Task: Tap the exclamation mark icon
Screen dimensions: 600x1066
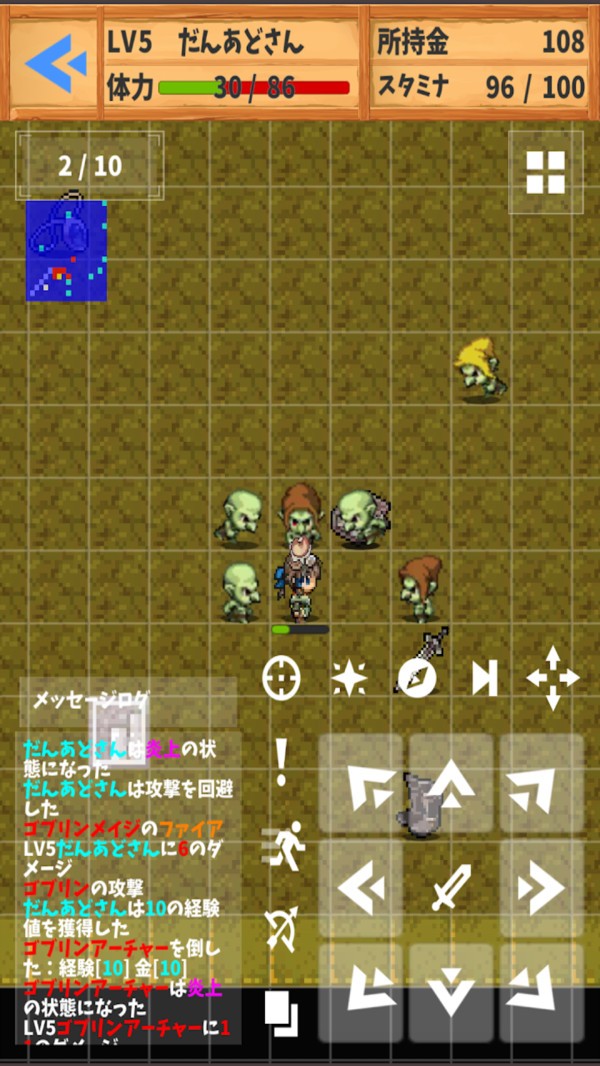Action: pyautogui.click(x=281, y=762)
